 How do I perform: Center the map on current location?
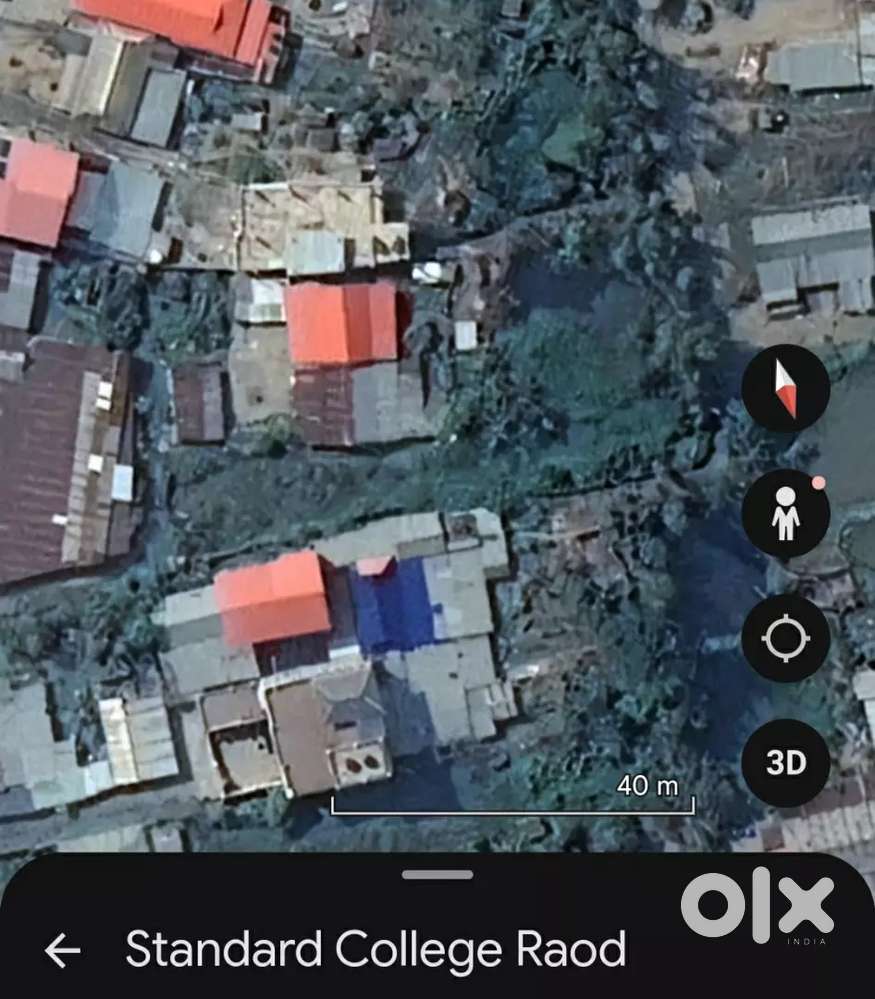786,638
